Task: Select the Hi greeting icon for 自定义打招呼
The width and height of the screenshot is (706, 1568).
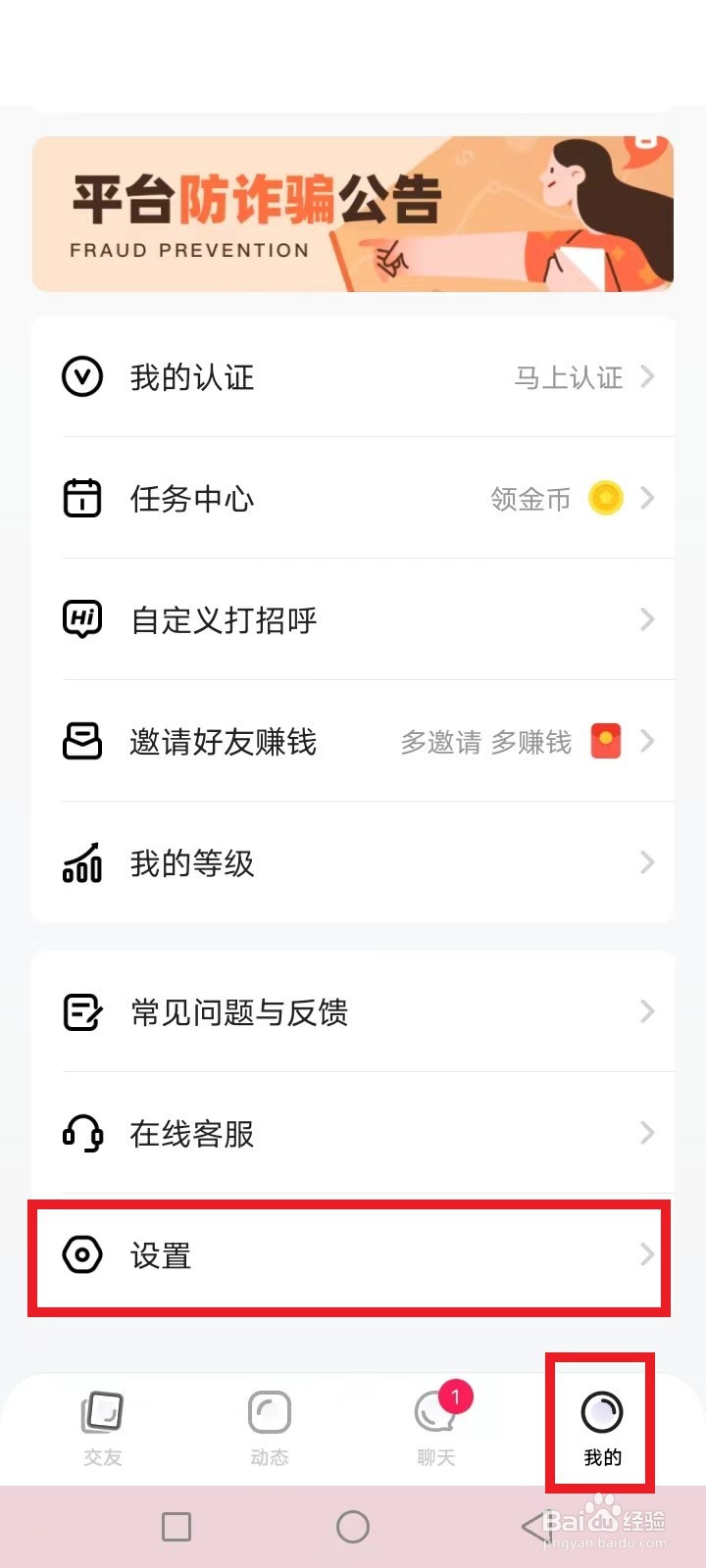Action: pos(81,618)
